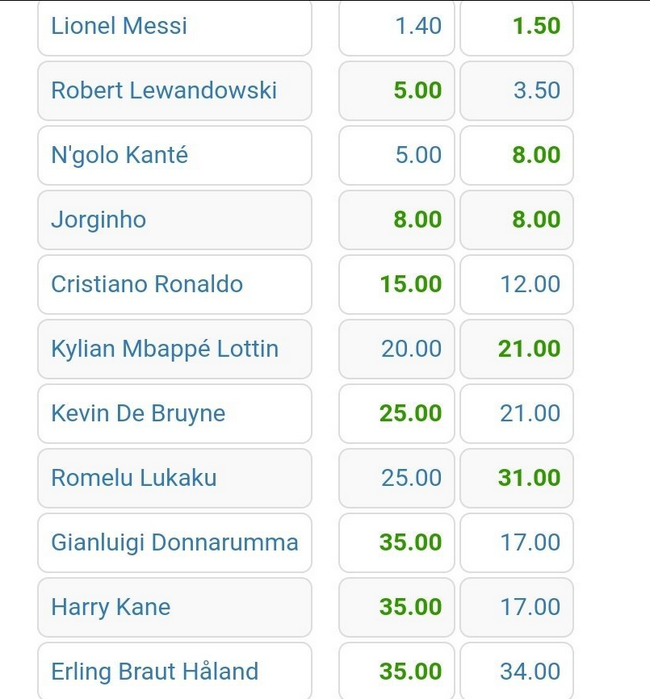The width and height of the screenshot is (650, 699).
Task: Select N'golo Kanté at 8.00 odds
Action: tap(516, 155)
